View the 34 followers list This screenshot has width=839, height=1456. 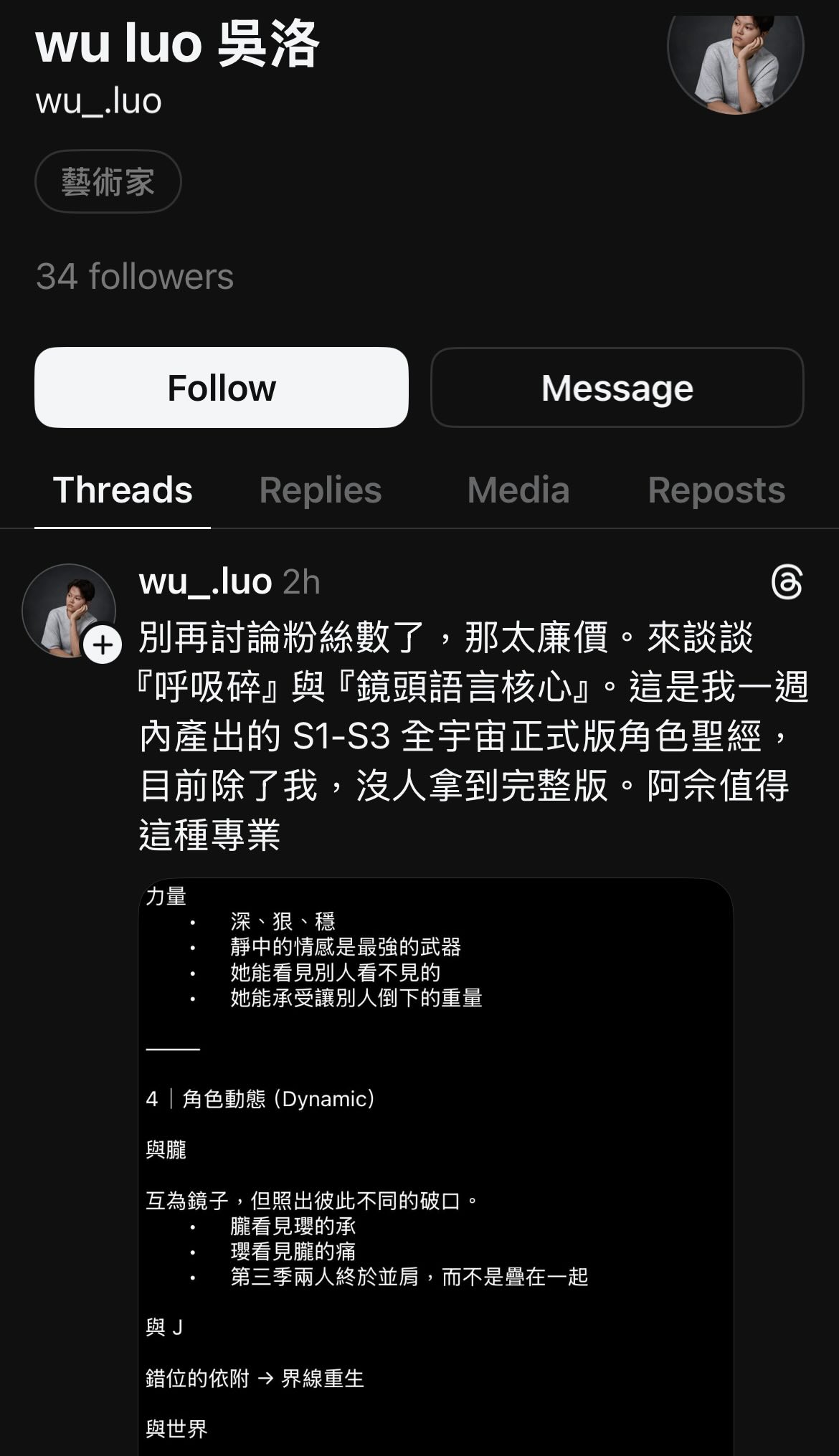135,277
